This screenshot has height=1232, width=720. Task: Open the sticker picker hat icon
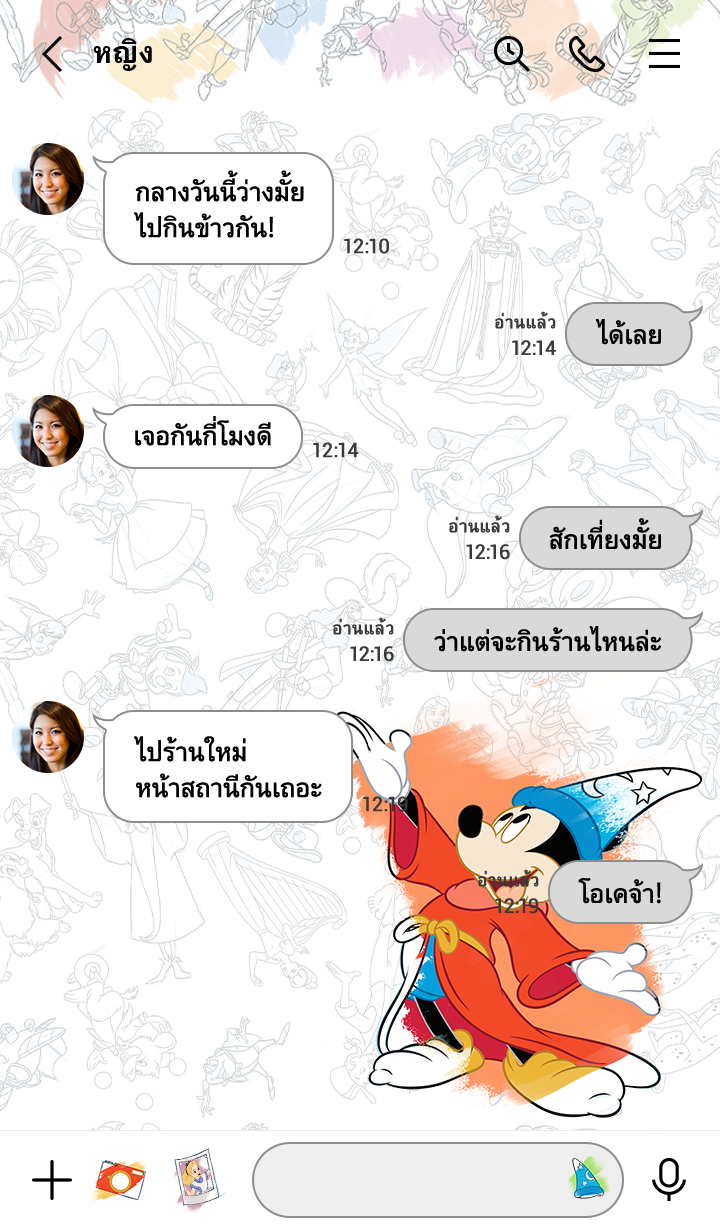pos(588,1179)
